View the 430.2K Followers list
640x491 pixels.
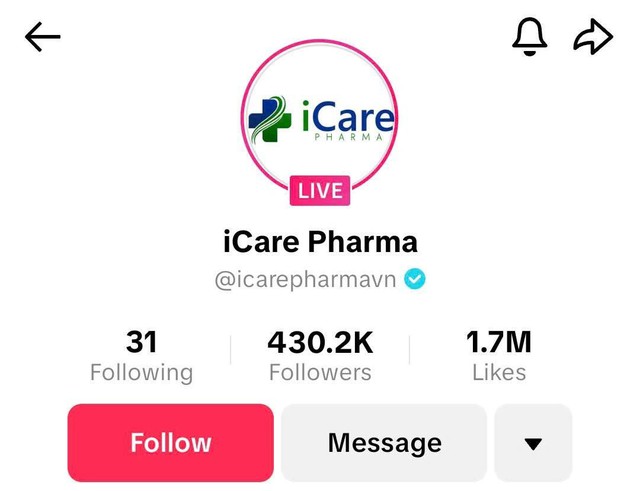point(320,356)
